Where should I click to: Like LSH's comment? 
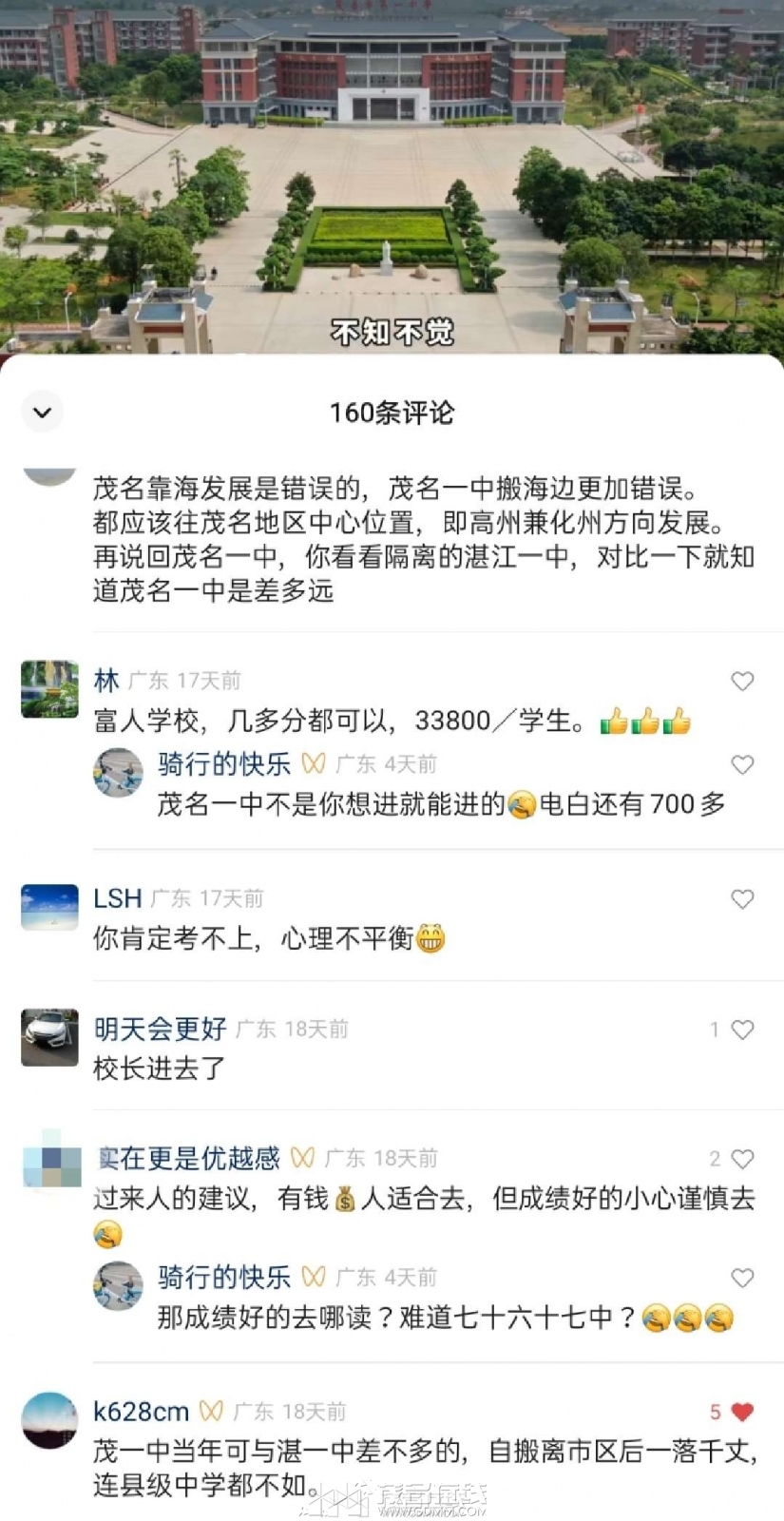coord(742,898)
